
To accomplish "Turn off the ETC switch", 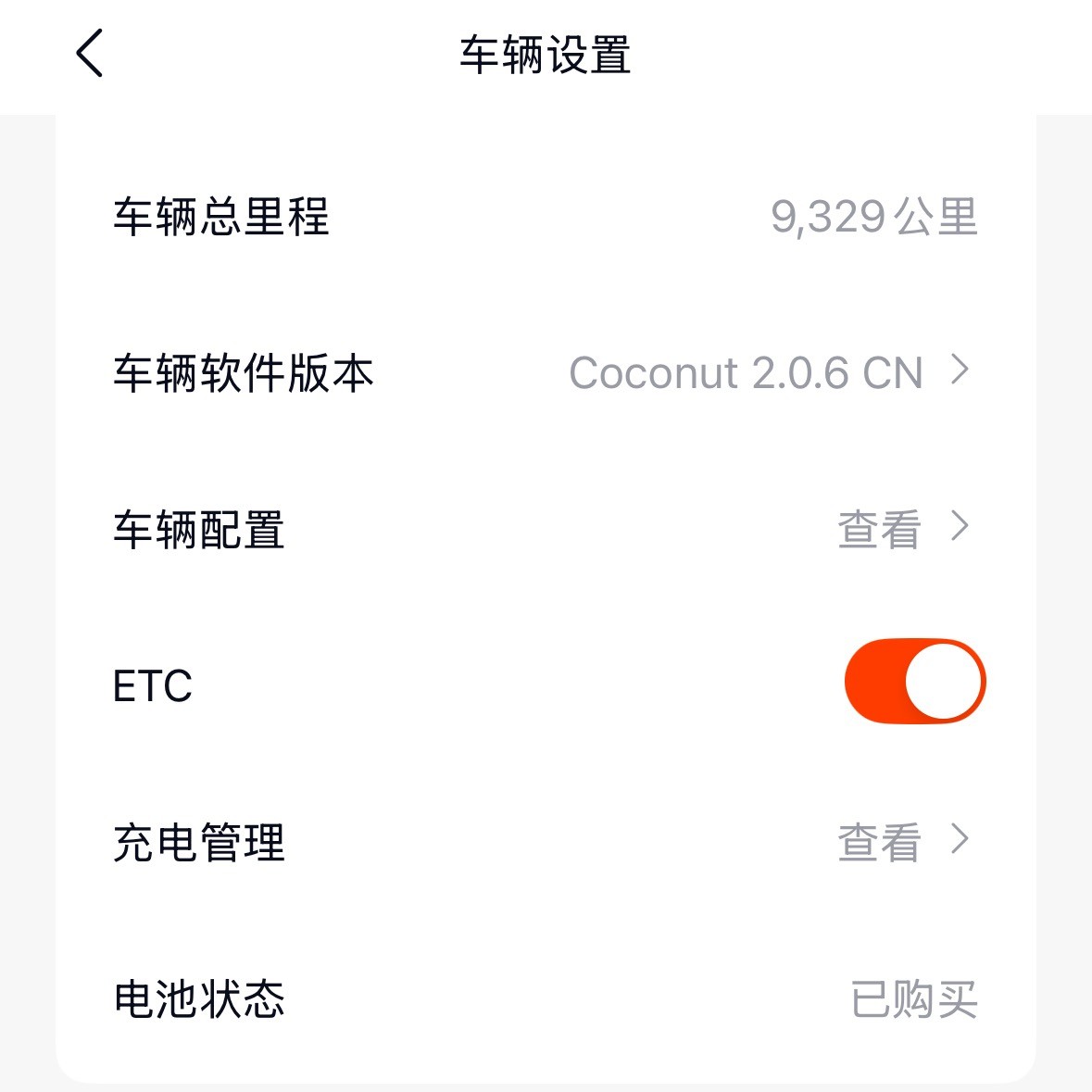I will click(x=914, y=681).
